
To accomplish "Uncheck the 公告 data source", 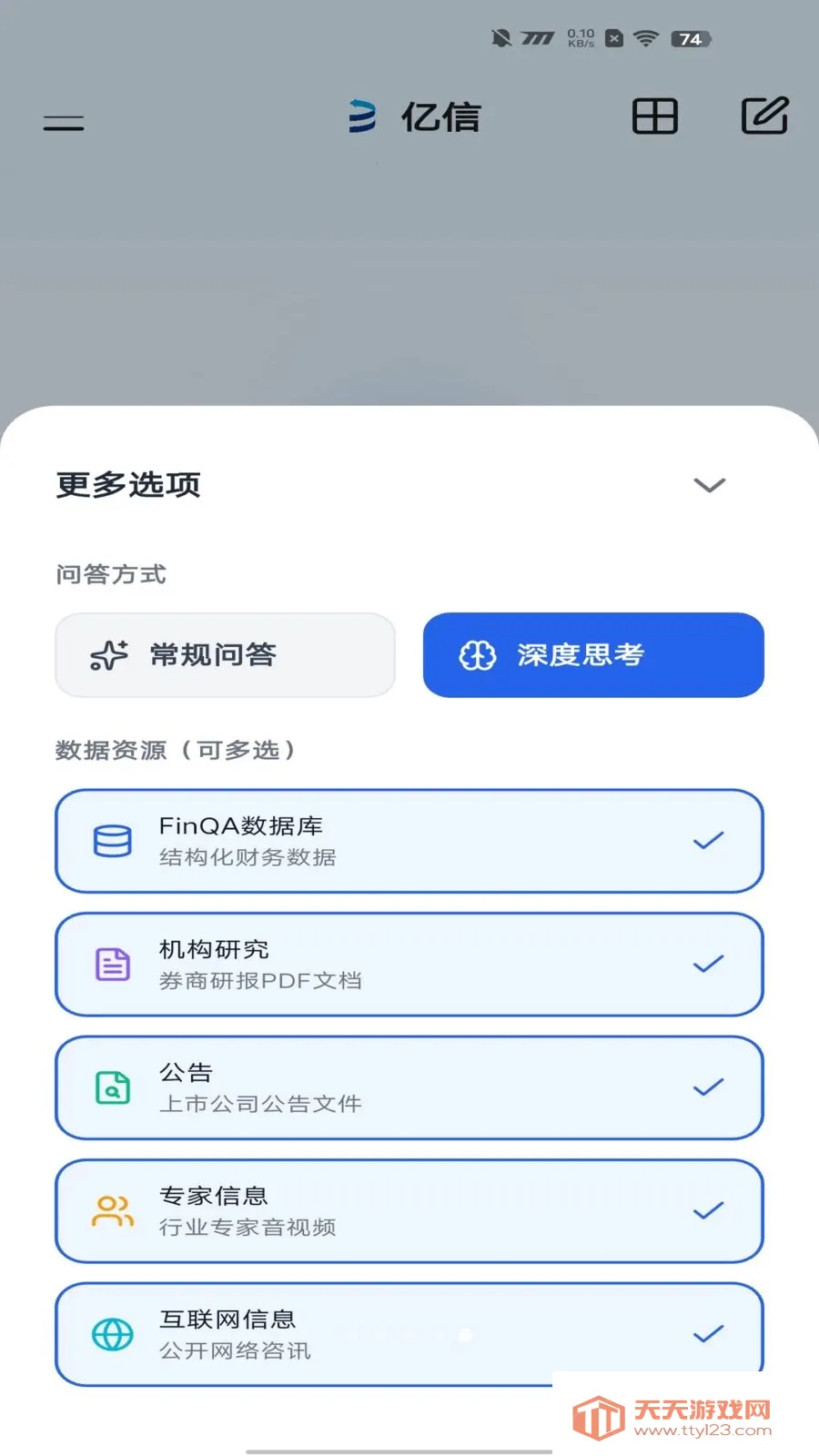I will [706, 1087].
